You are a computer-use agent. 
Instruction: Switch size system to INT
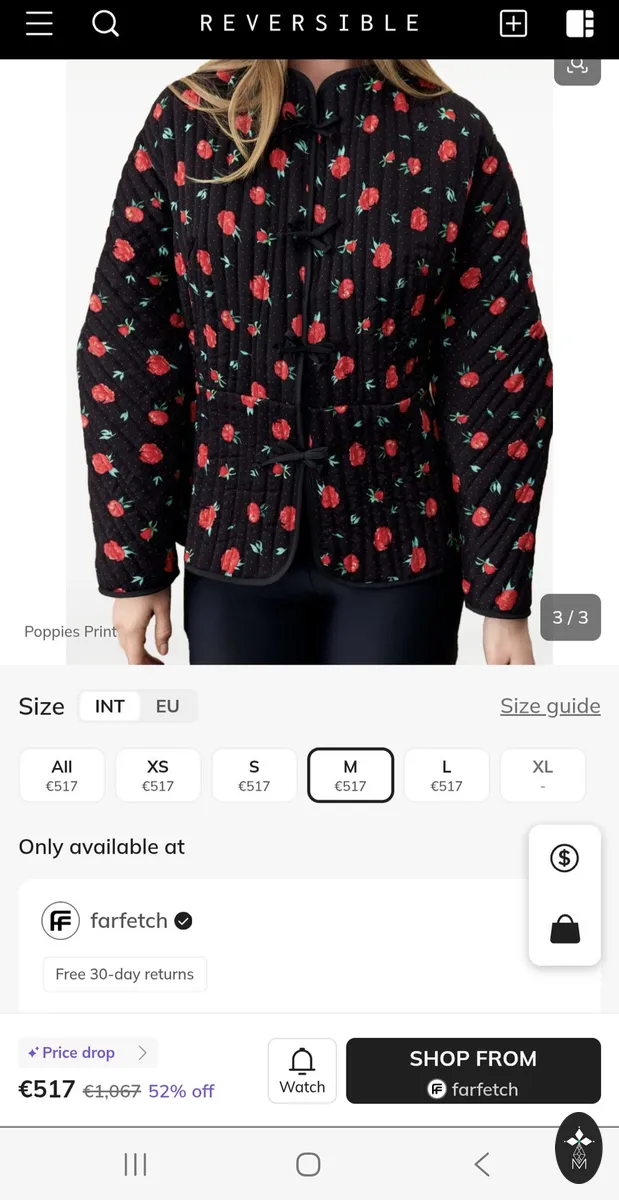pyautogui.click(x=110, y=706)
